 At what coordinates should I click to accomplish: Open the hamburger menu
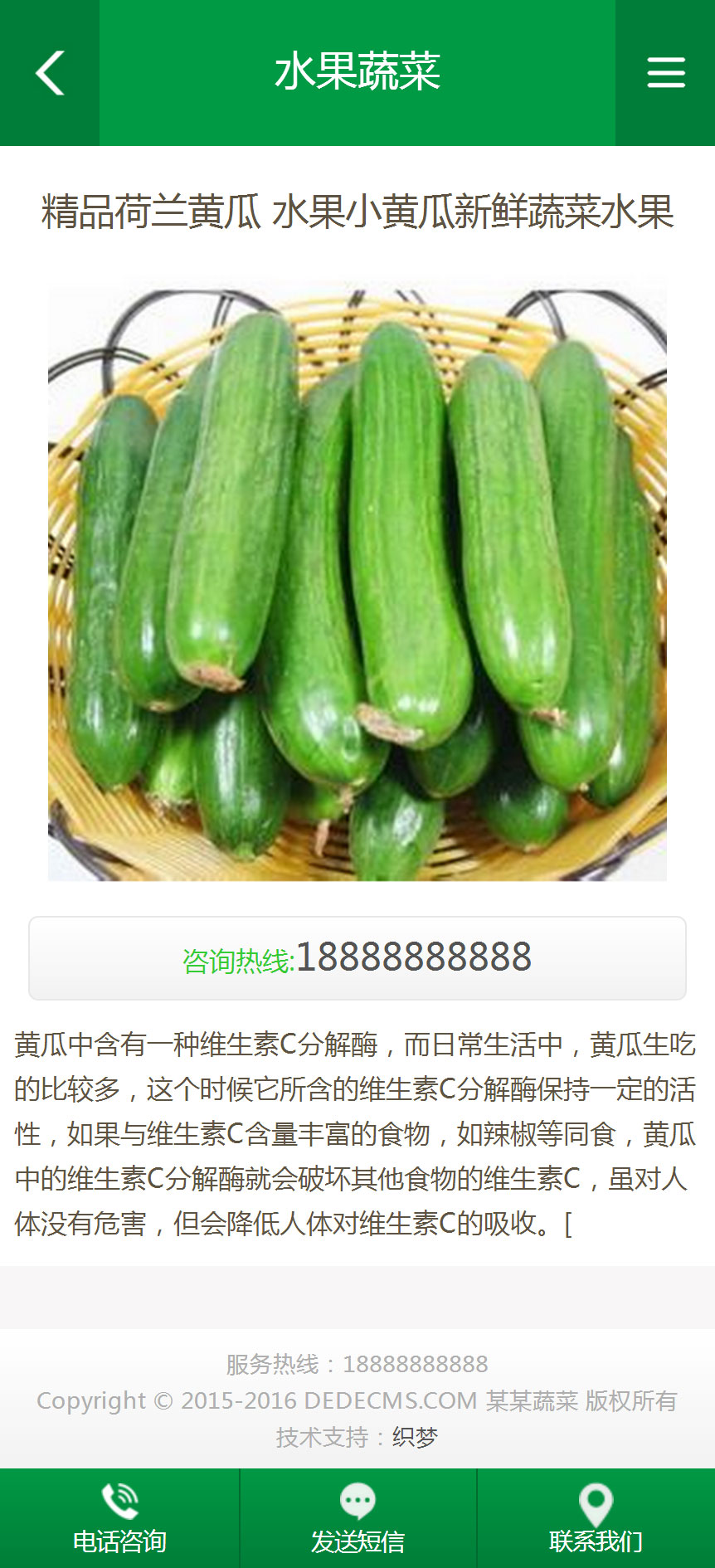click(665, 73)
